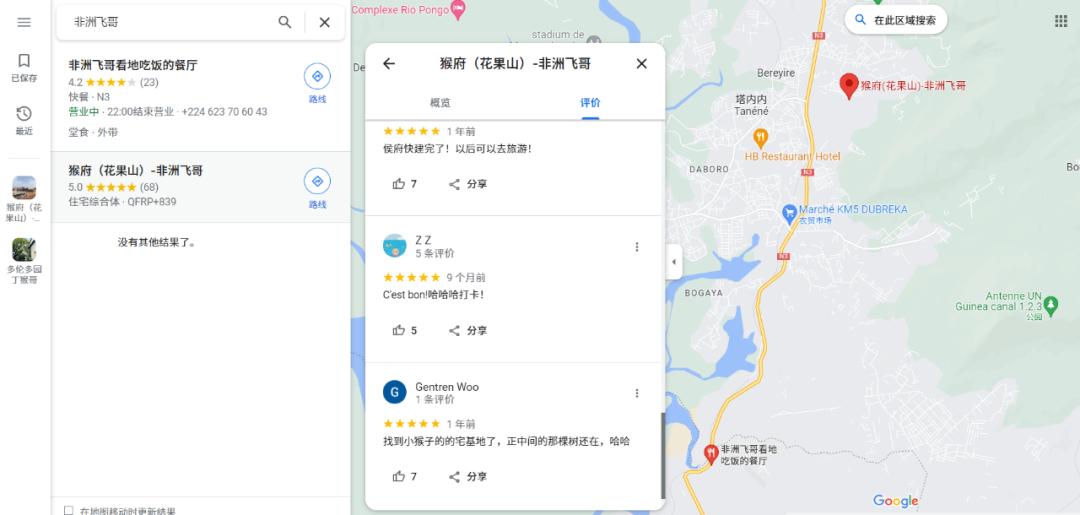Open the 已保存 saved places
This screenshot has width=1080, height=515.
click(24, 67)
